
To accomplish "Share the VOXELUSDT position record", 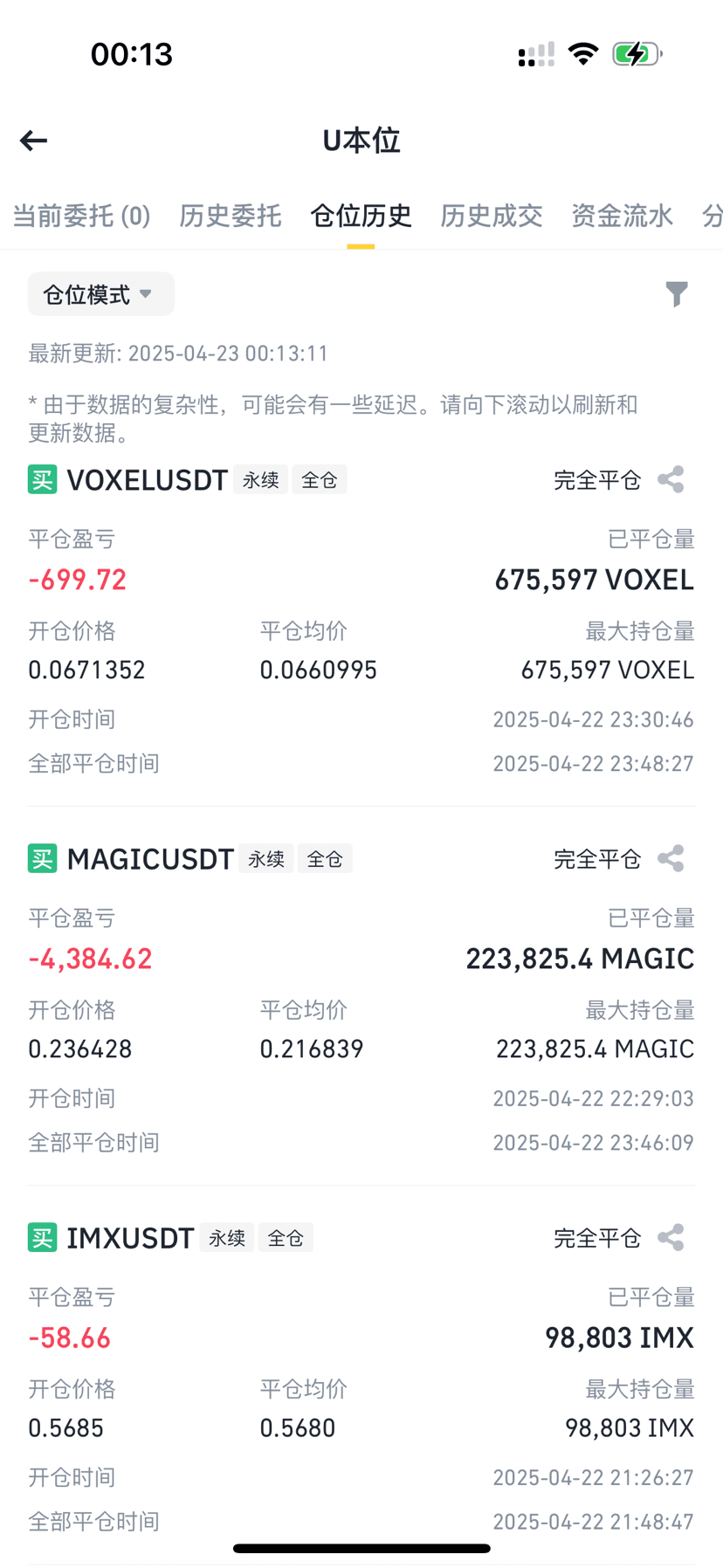I will [x=671, y=479].
